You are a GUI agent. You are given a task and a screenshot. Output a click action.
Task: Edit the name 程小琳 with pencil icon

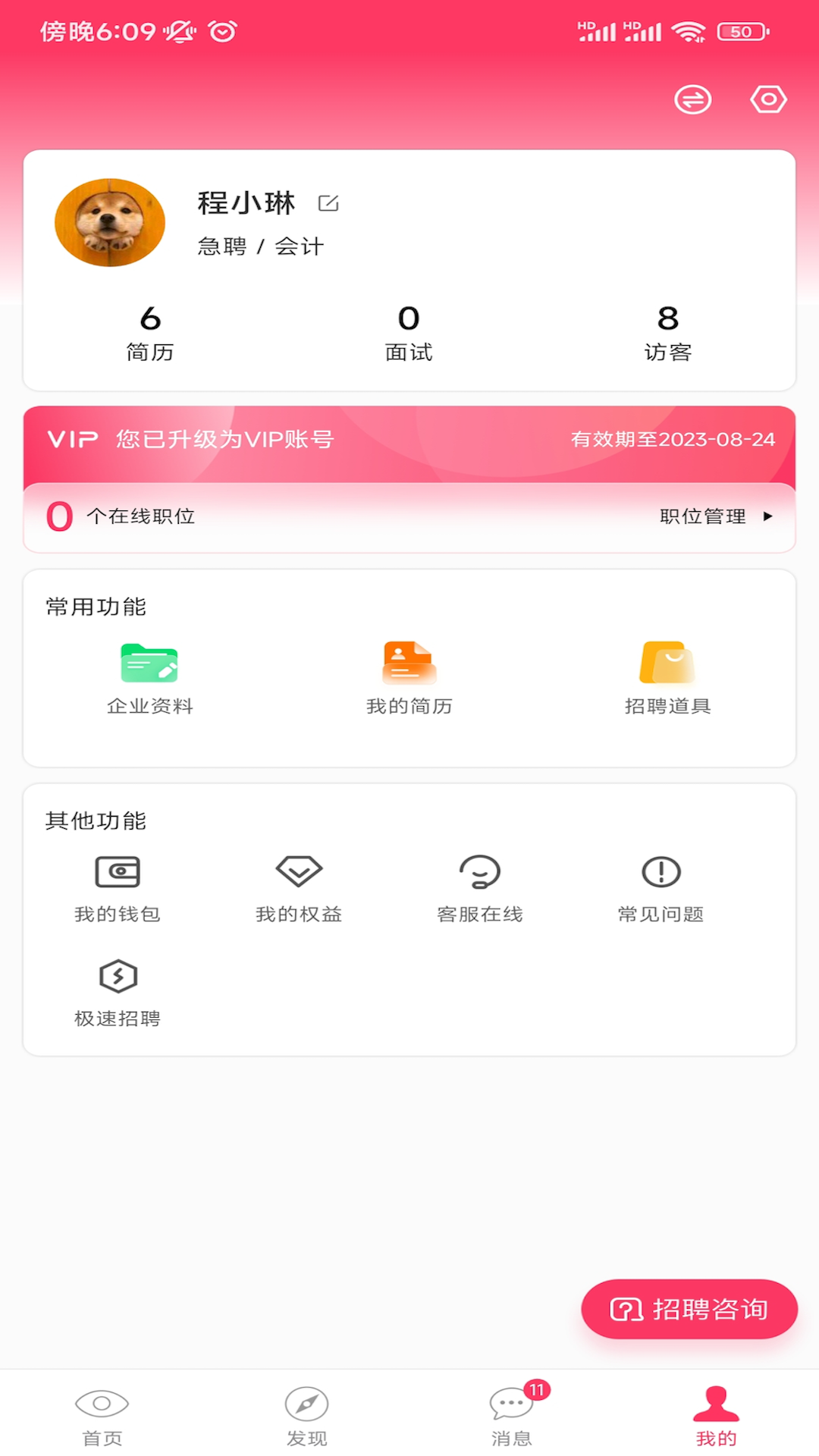(328, 203)
